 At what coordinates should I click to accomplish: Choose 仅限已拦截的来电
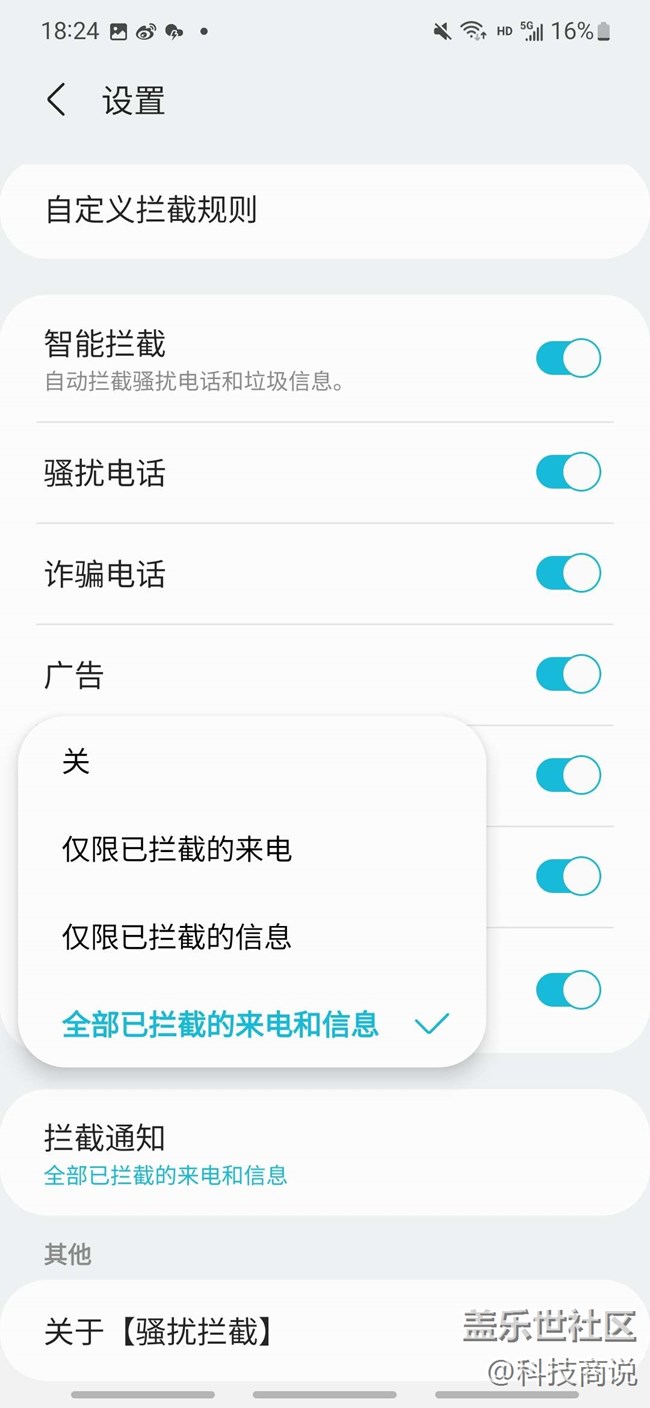(177, 850)
